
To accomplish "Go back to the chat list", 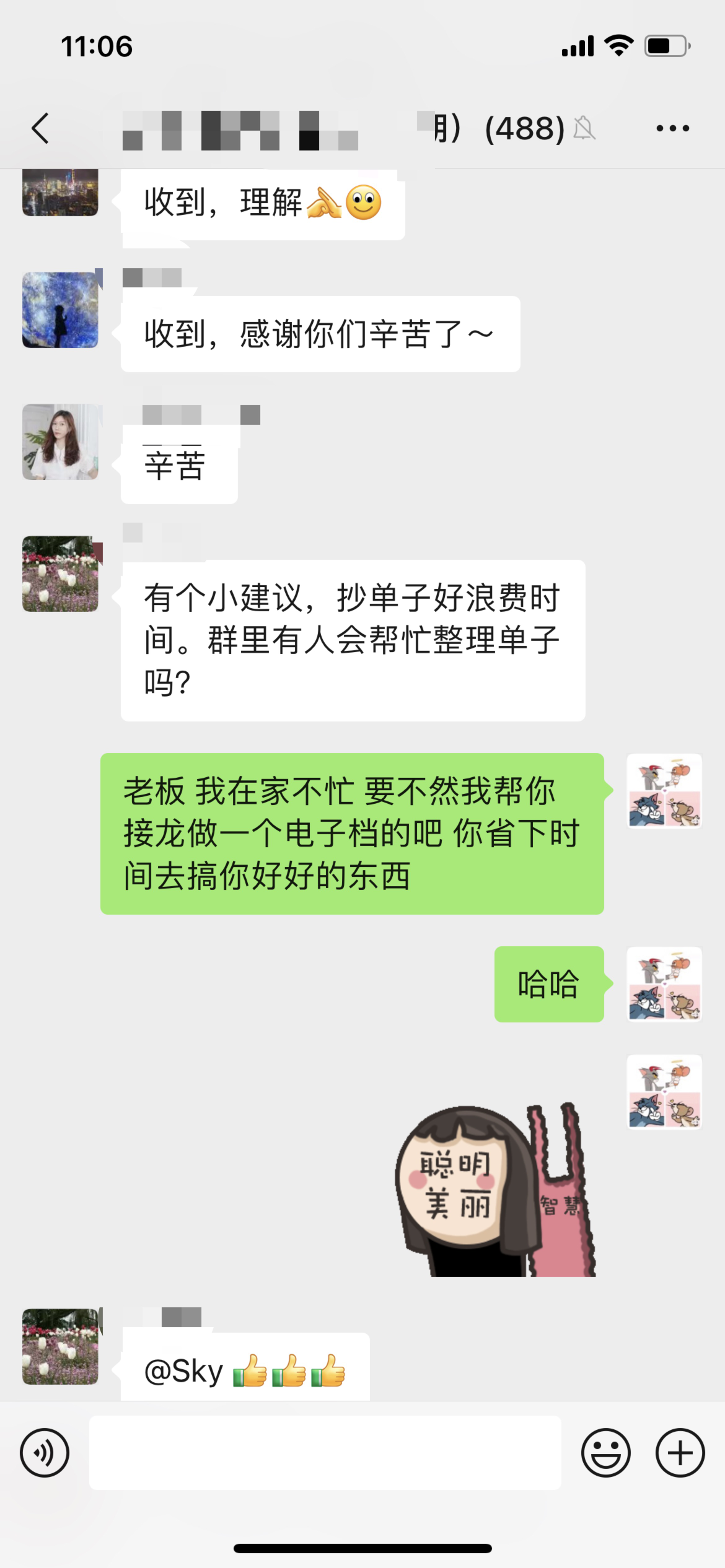I will coord(40,128).
